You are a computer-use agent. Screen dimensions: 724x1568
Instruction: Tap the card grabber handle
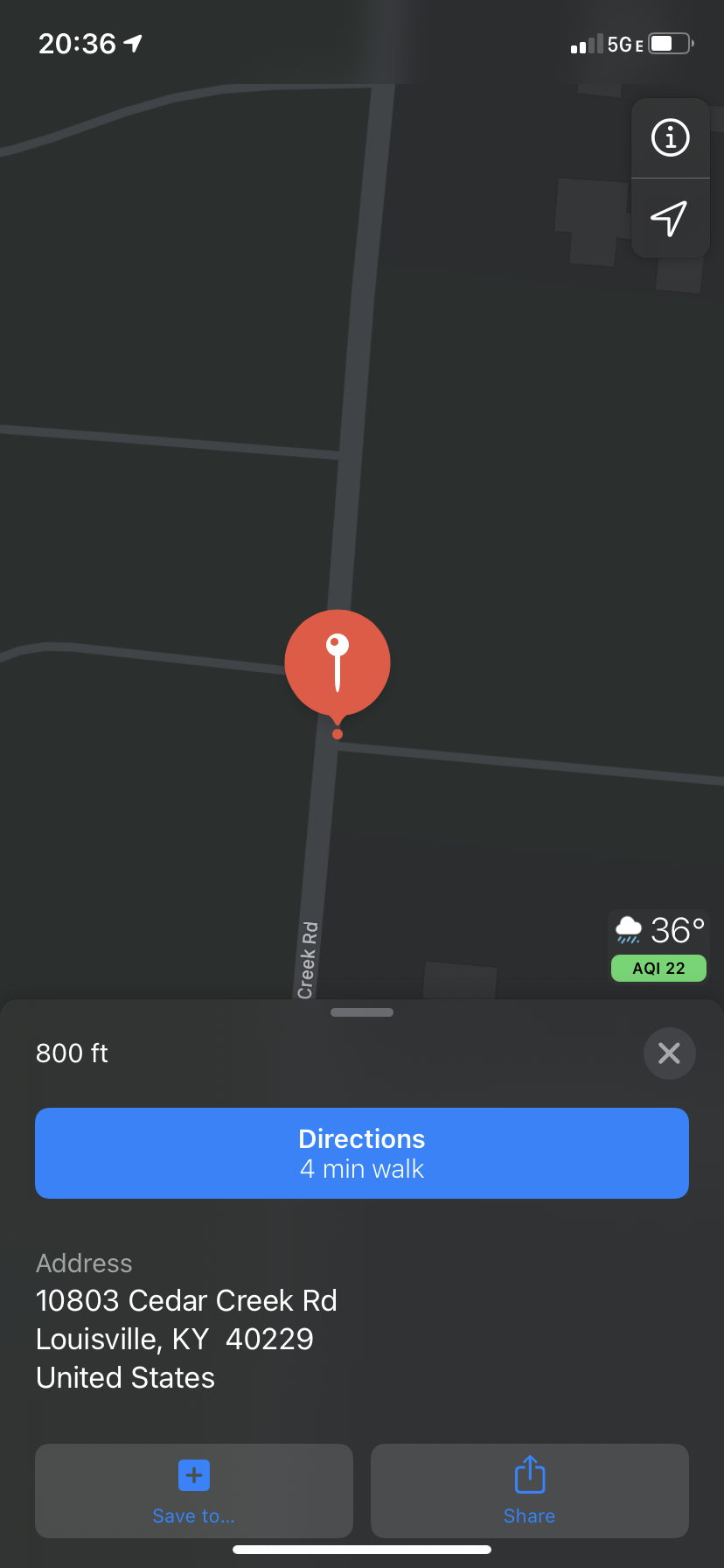[x=362, y=1012]
